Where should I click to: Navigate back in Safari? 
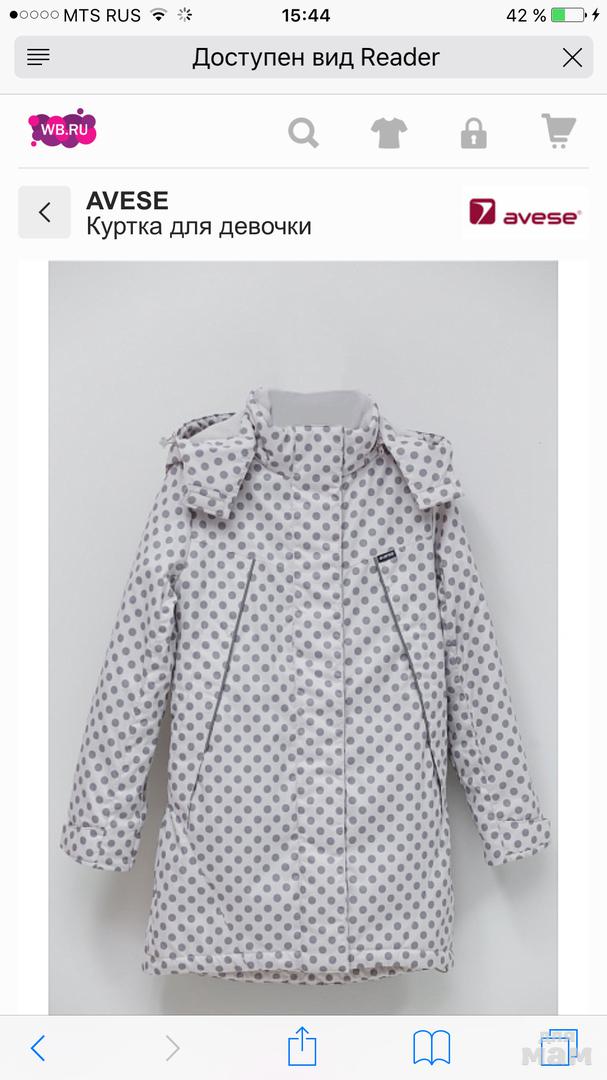[x=38, y=1047]
